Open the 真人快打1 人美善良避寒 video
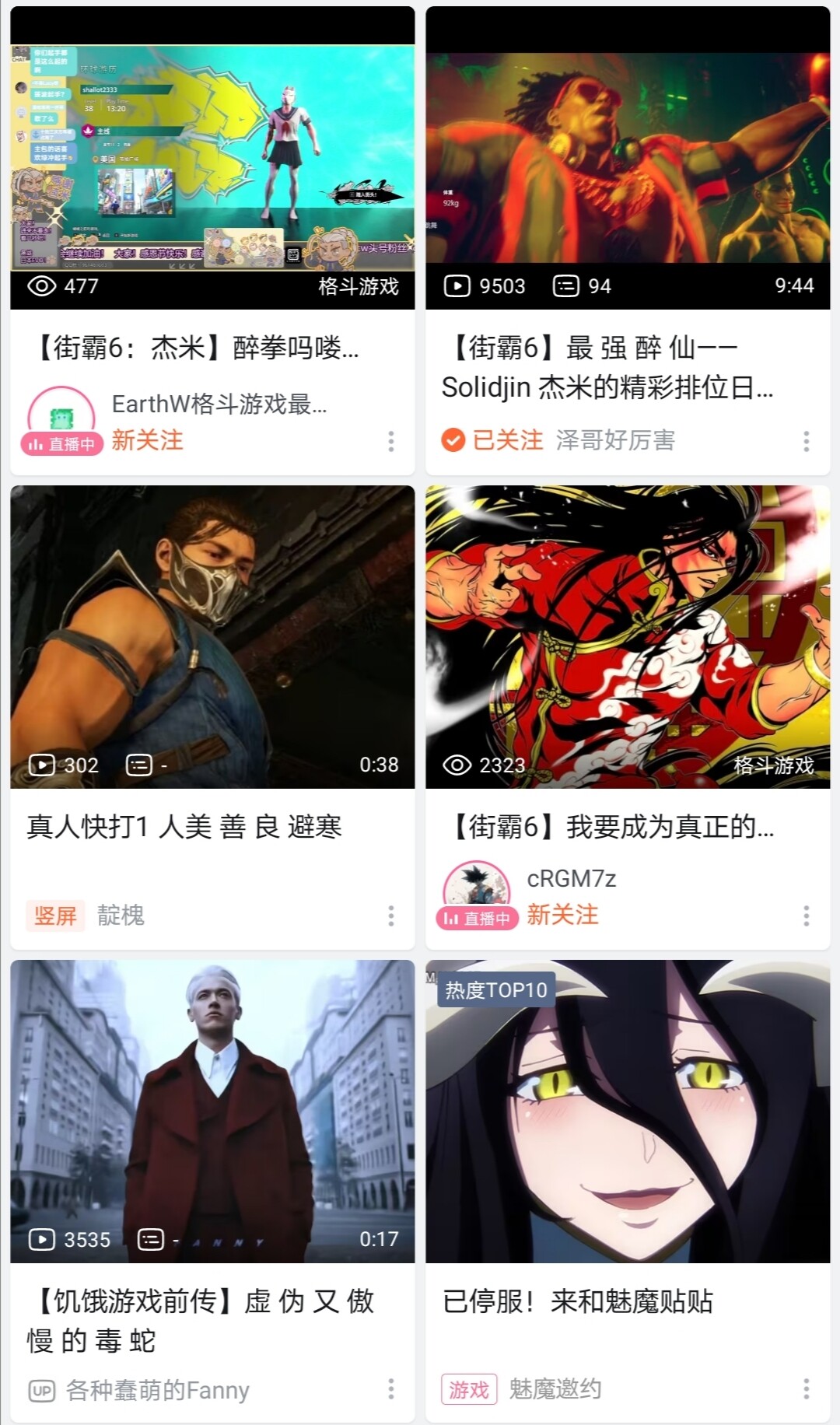This screenshot has height=1425, width=840. 212,636
